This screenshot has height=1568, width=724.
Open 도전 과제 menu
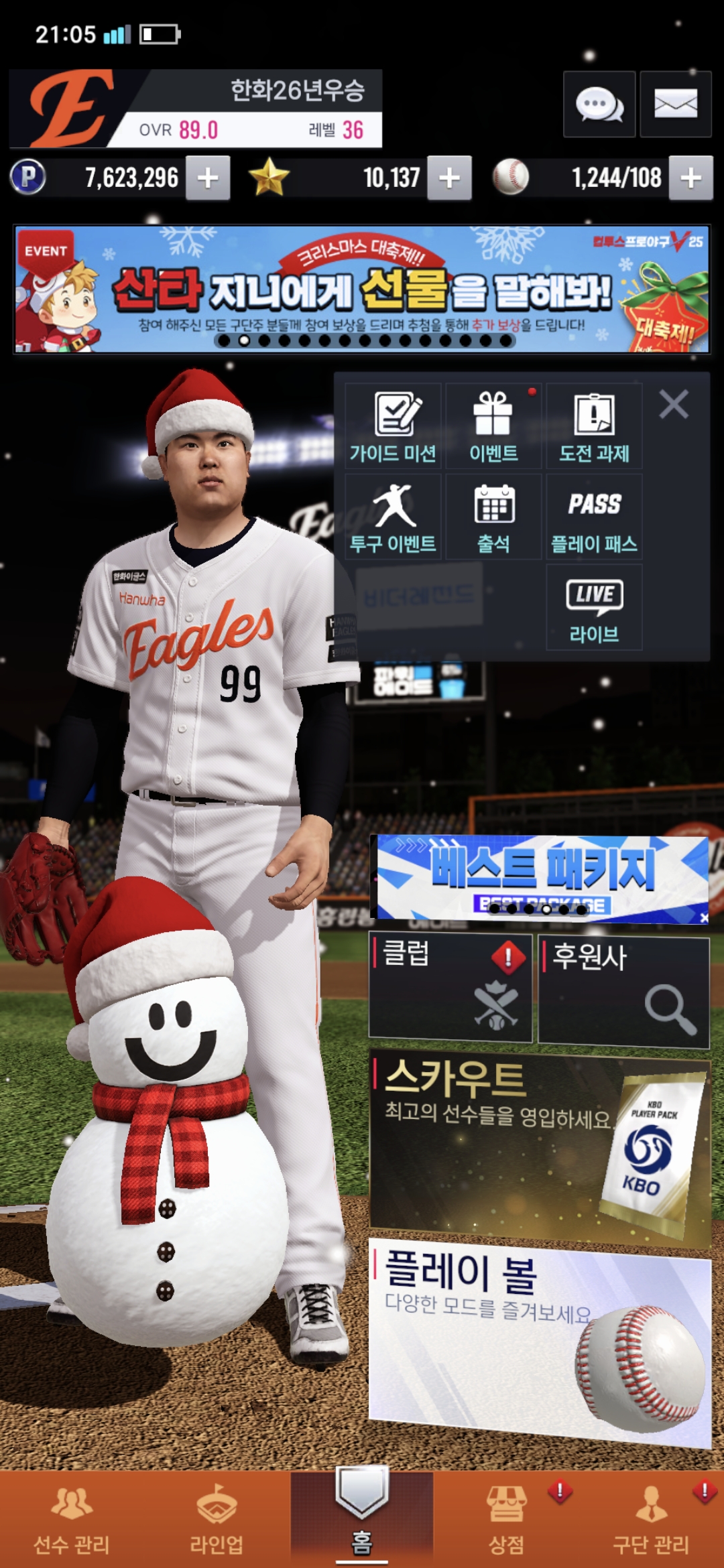[x=594, y=427]
